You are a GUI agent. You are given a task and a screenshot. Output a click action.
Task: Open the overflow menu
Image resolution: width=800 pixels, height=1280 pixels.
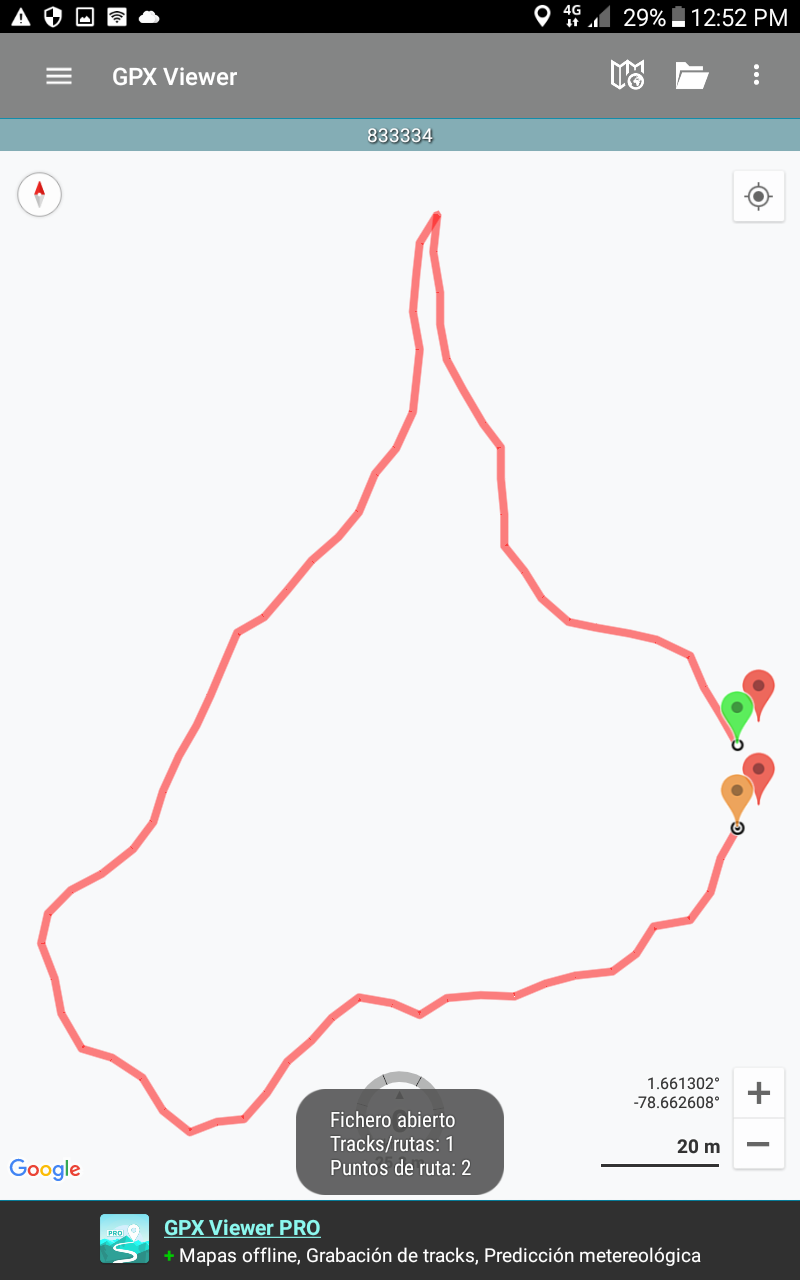click(x=756, y=75)
